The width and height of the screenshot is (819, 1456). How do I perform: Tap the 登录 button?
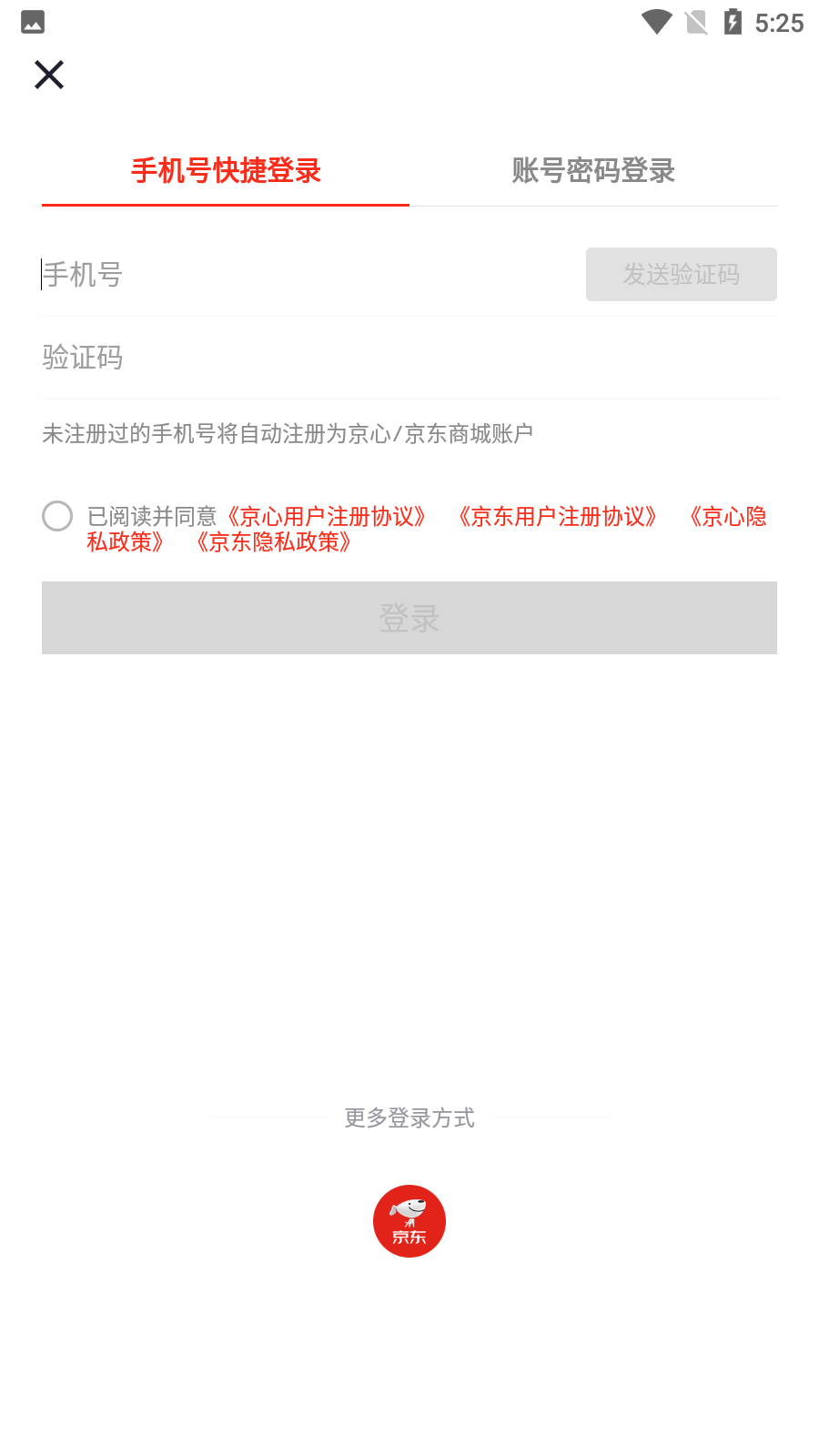pyautogui.click(x=409, y=618)
